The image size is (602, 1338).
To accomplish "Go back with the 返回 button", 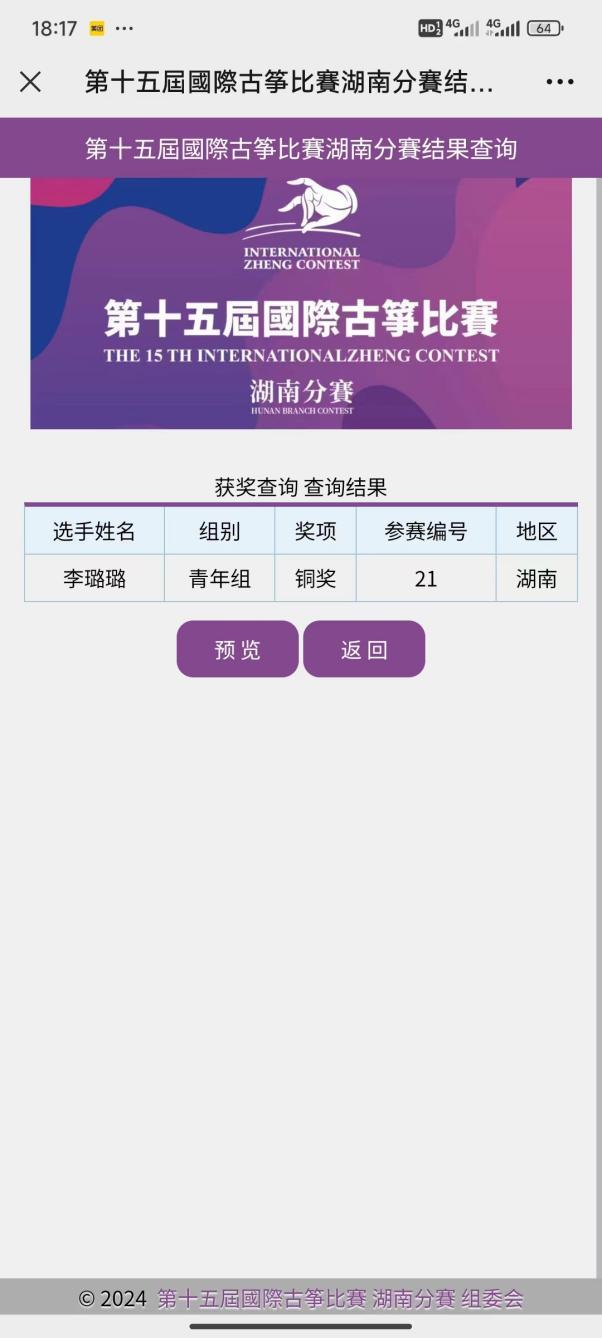I will (x=364, y=649).
